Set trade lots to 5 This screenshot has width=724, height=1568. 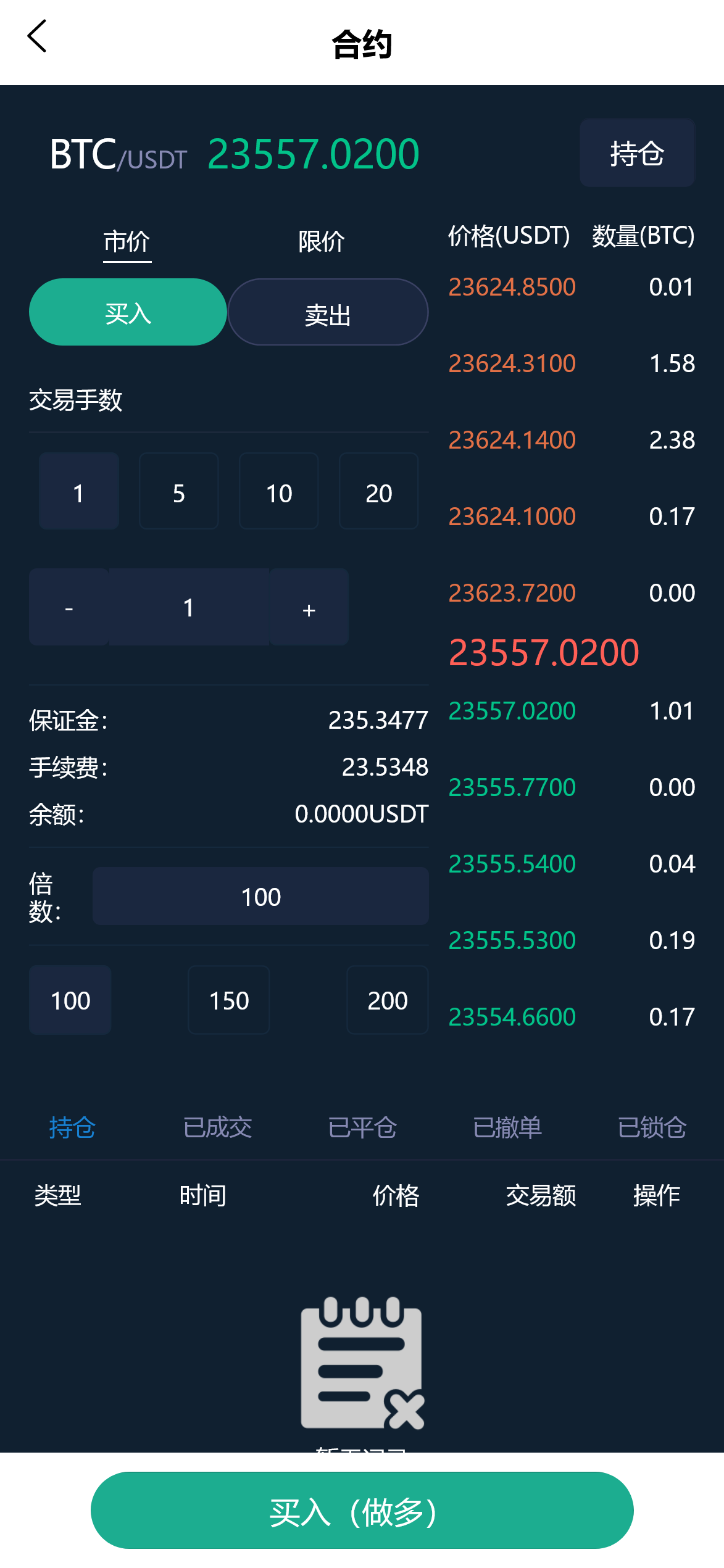[179, 492]
